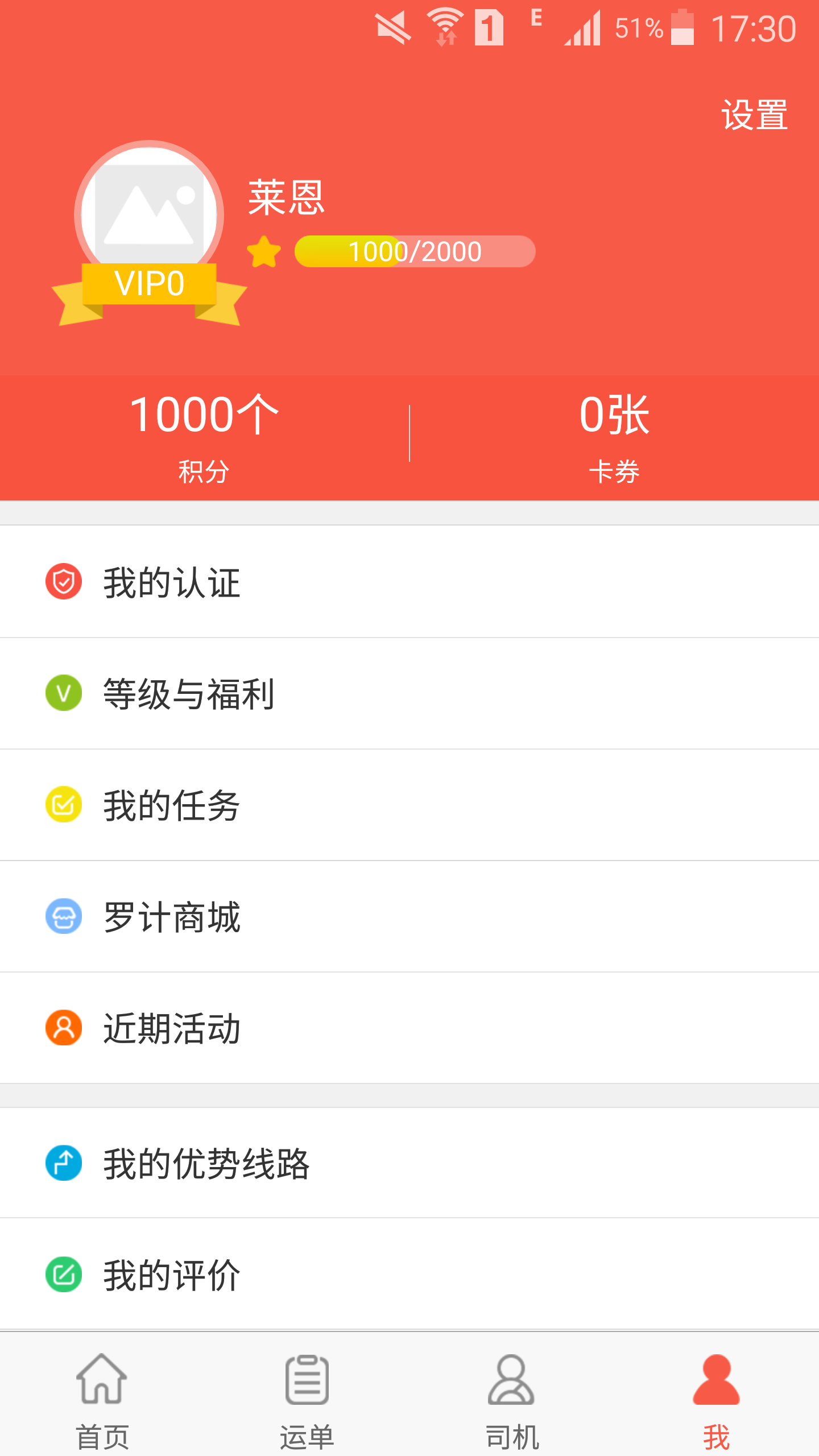Screen dimensions: 819x1456
Task: Open 罗计商城 row
Action: (x=409, y=916)
